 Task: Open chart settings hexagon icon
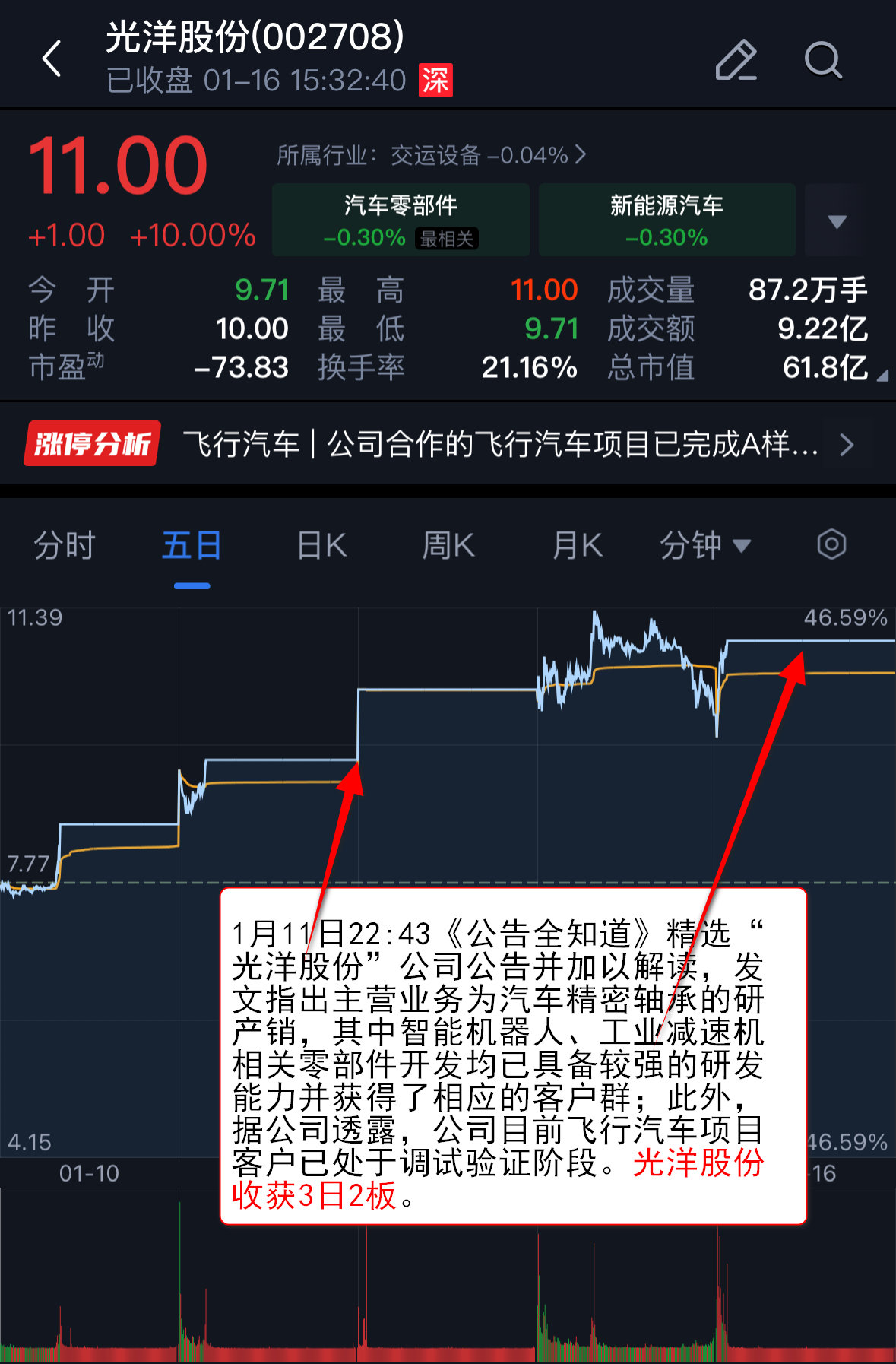pyautogui.click(x=831, y=544)
